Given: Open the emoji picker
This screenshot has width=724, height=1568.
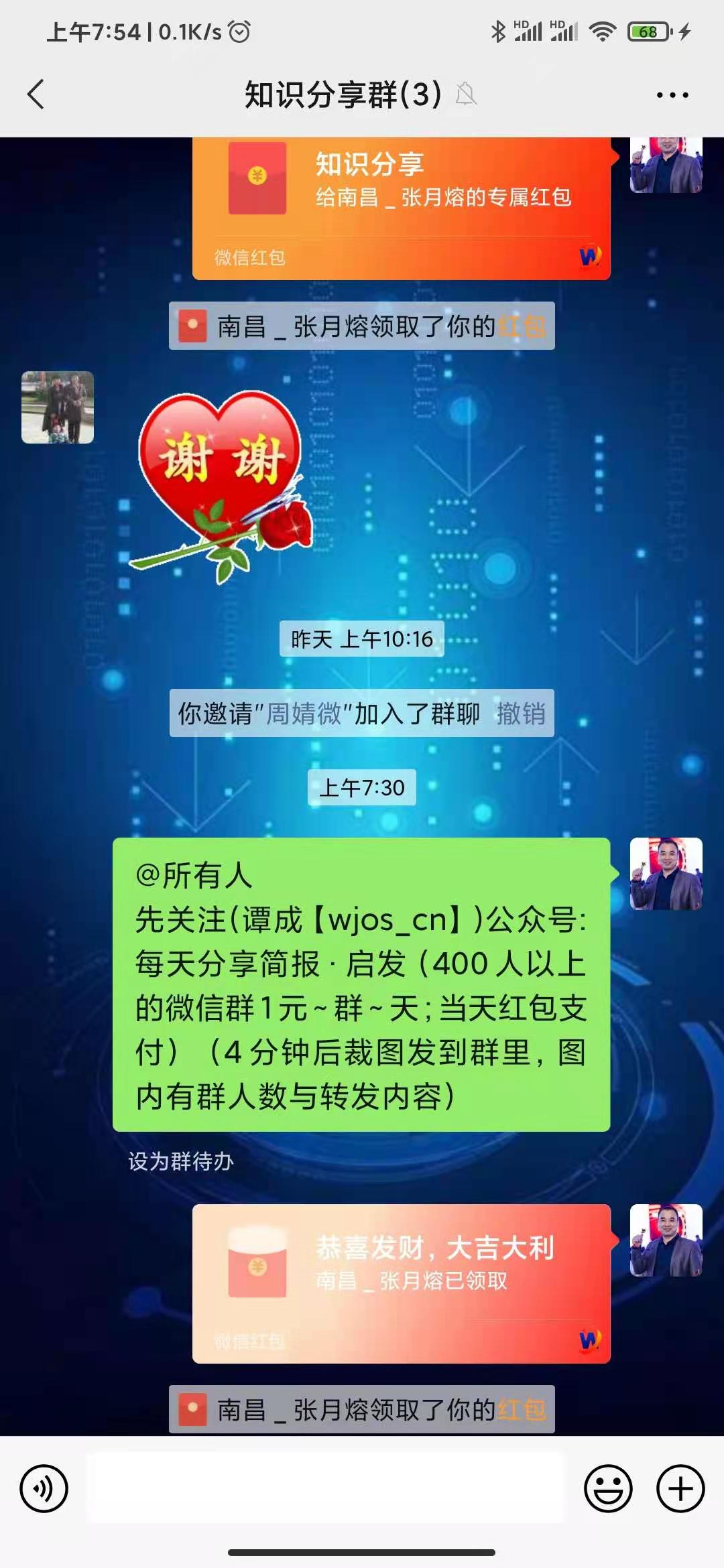Looking at the screenshot, I should point(608,1489).
